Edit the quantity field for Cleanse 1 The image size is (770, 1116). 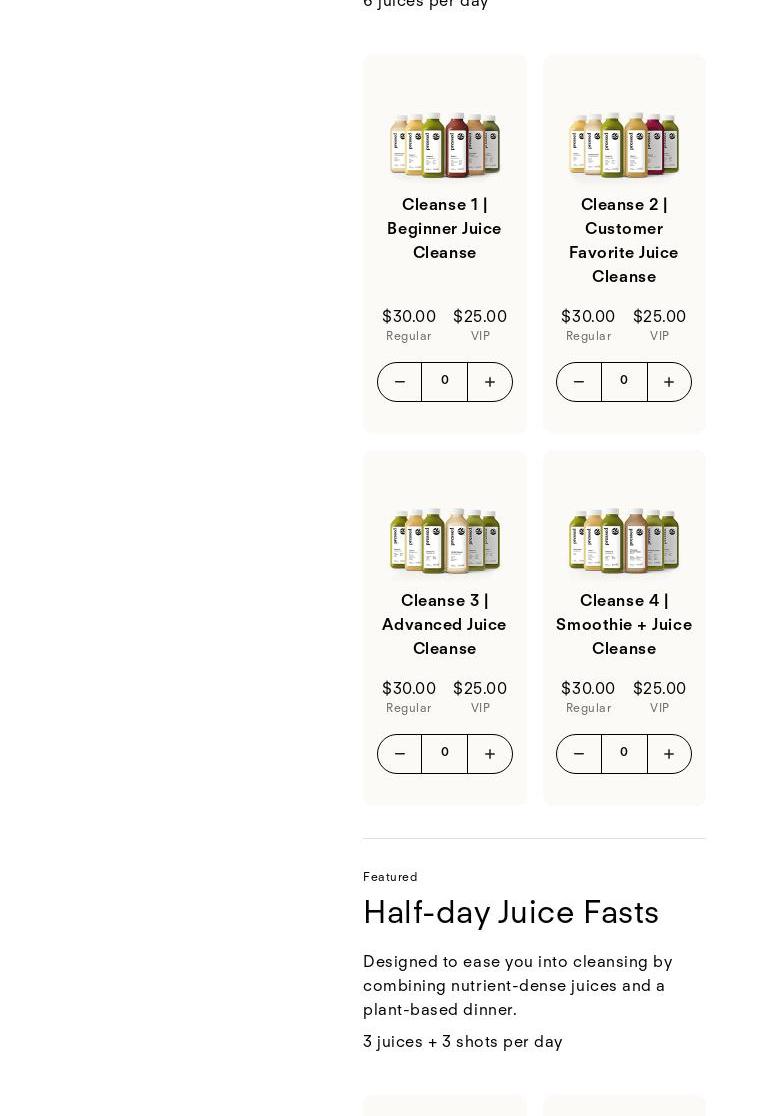click(444, 381)
